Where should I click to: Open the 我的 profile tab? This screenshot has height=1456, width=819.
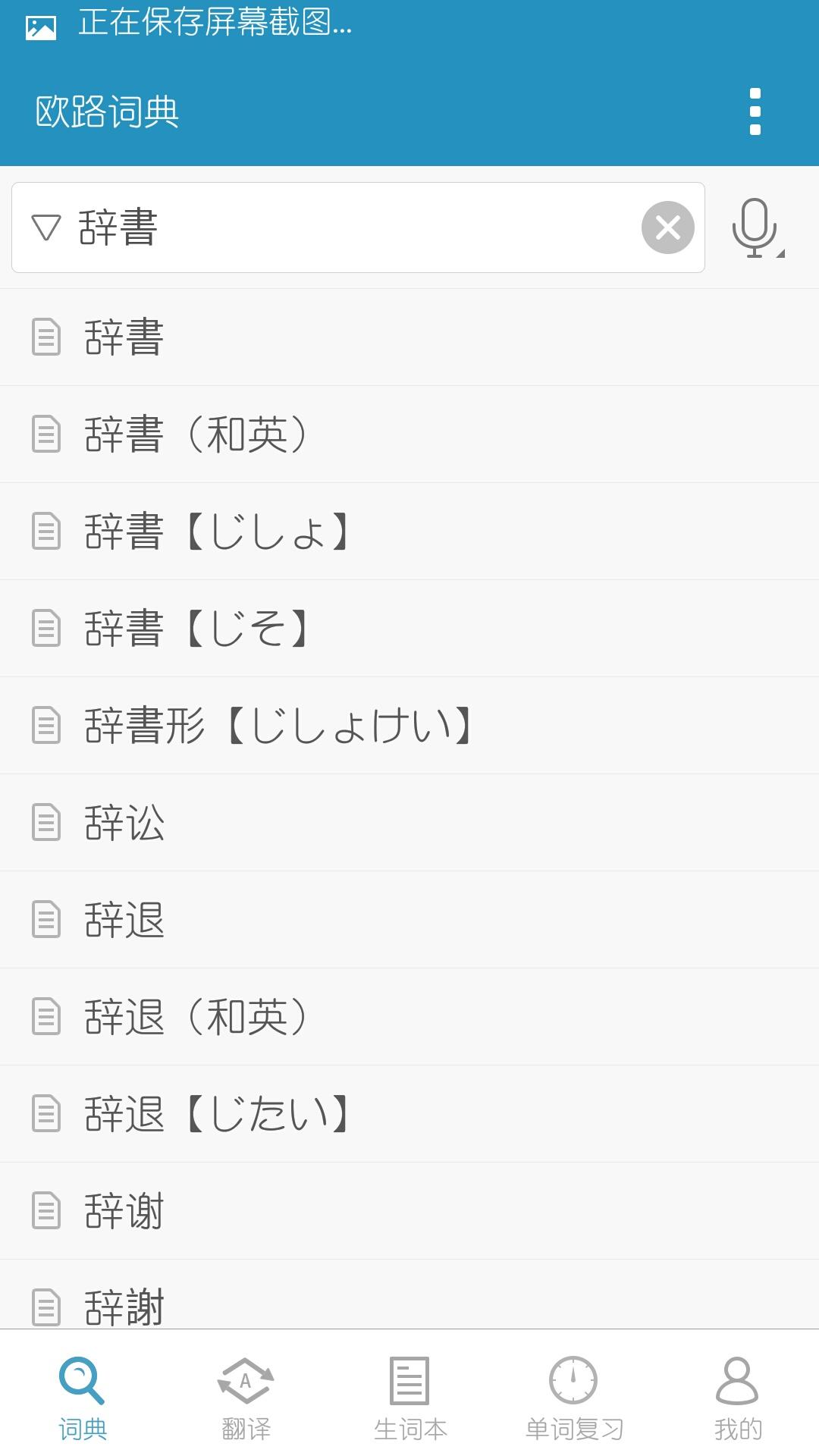(x=737, y=1397)
